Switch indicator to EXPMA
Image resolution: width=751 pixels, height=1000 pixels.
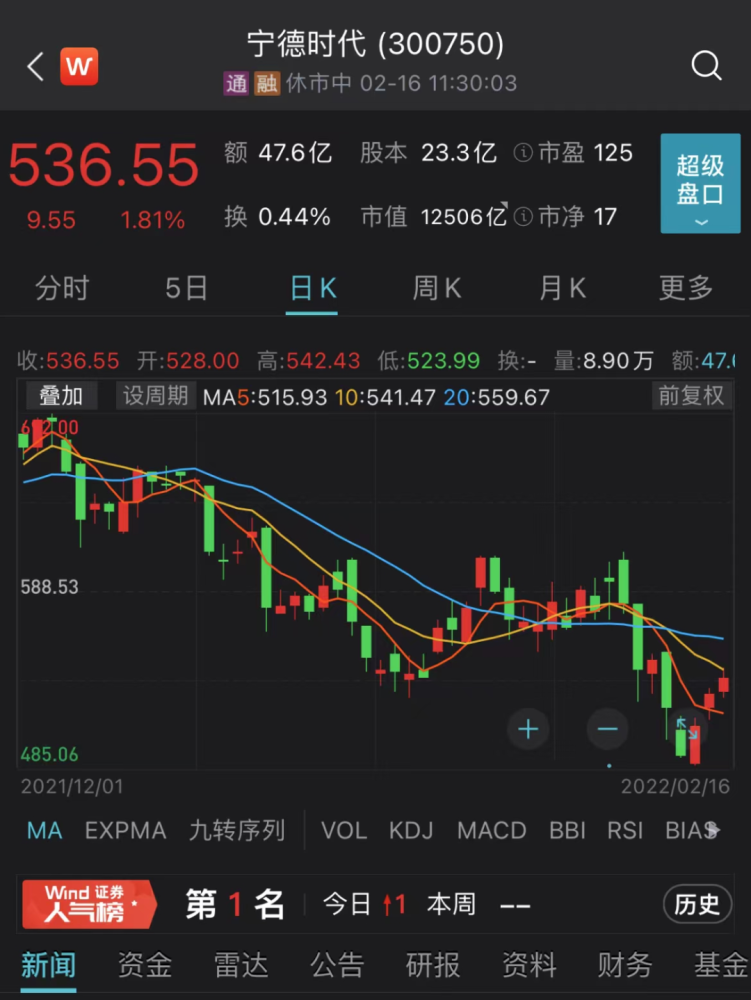125,830
